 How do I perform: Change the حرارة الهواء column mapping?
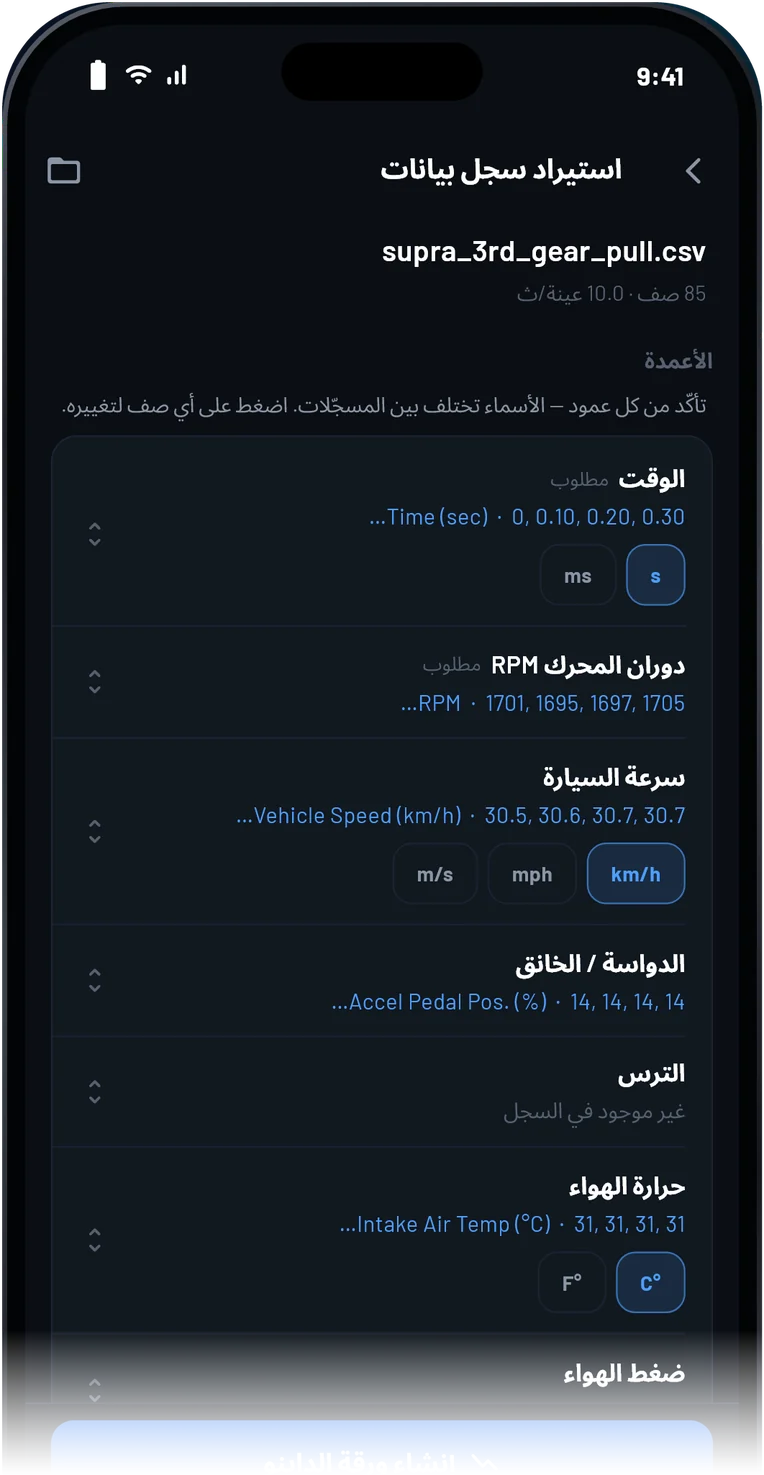382,1240
